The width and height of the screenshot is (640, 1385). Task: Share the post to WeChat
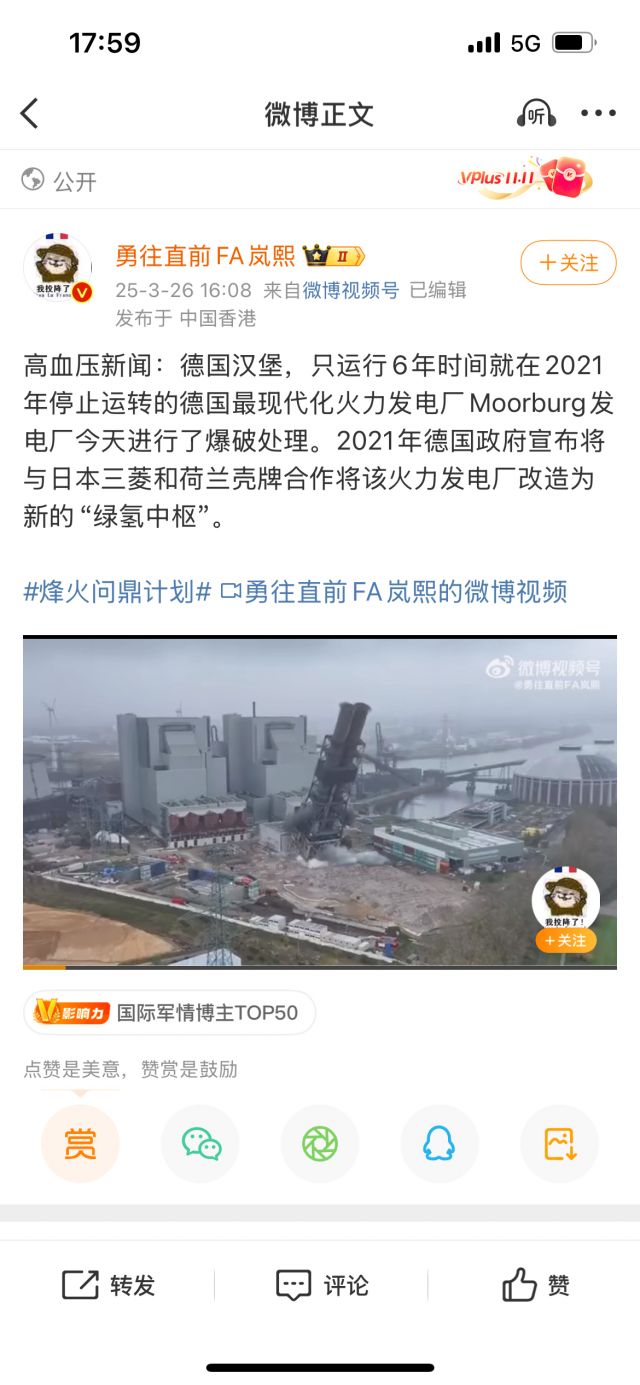click(200, 1144)
